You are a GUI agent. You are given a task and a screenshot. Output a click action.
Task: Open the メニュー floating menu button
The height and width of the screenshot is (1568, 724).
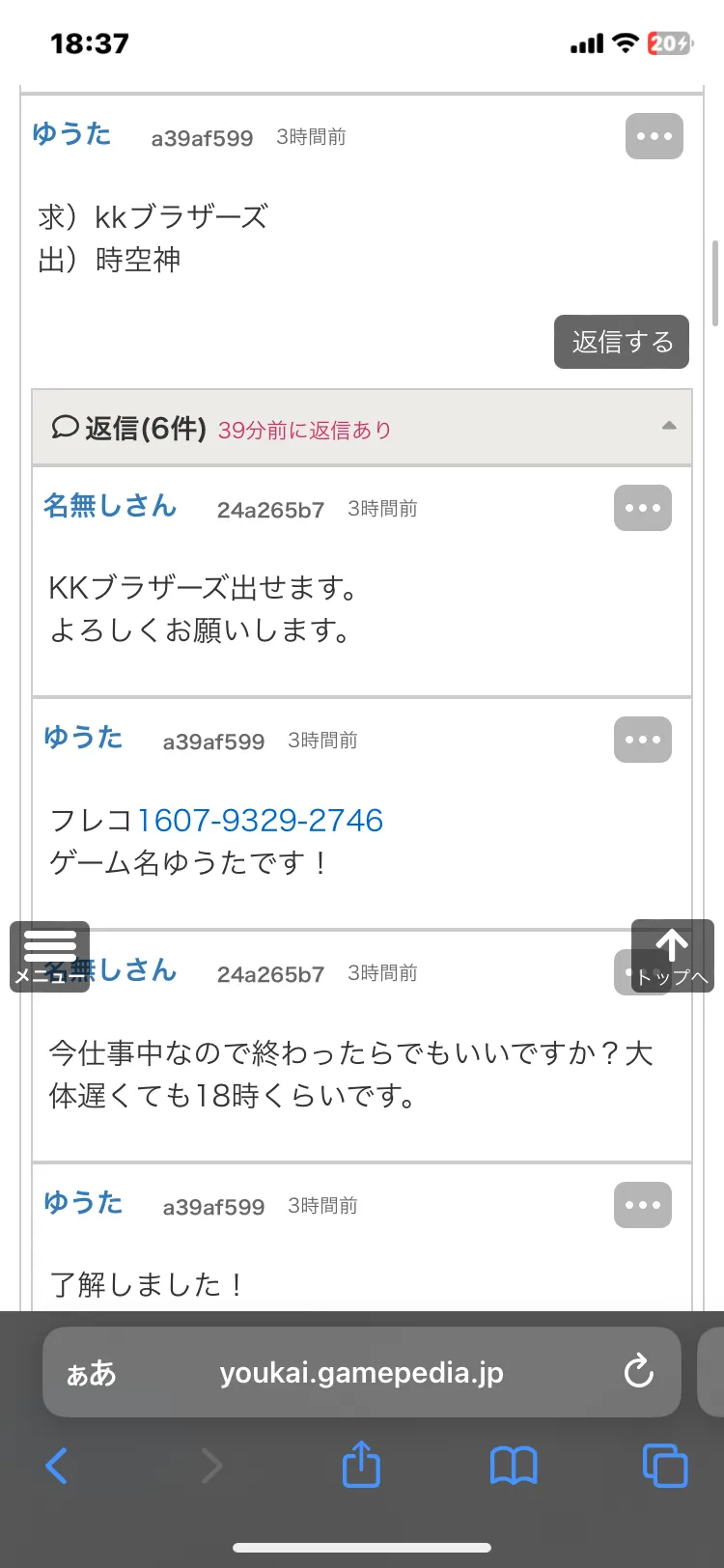click(x=49, y=956)
